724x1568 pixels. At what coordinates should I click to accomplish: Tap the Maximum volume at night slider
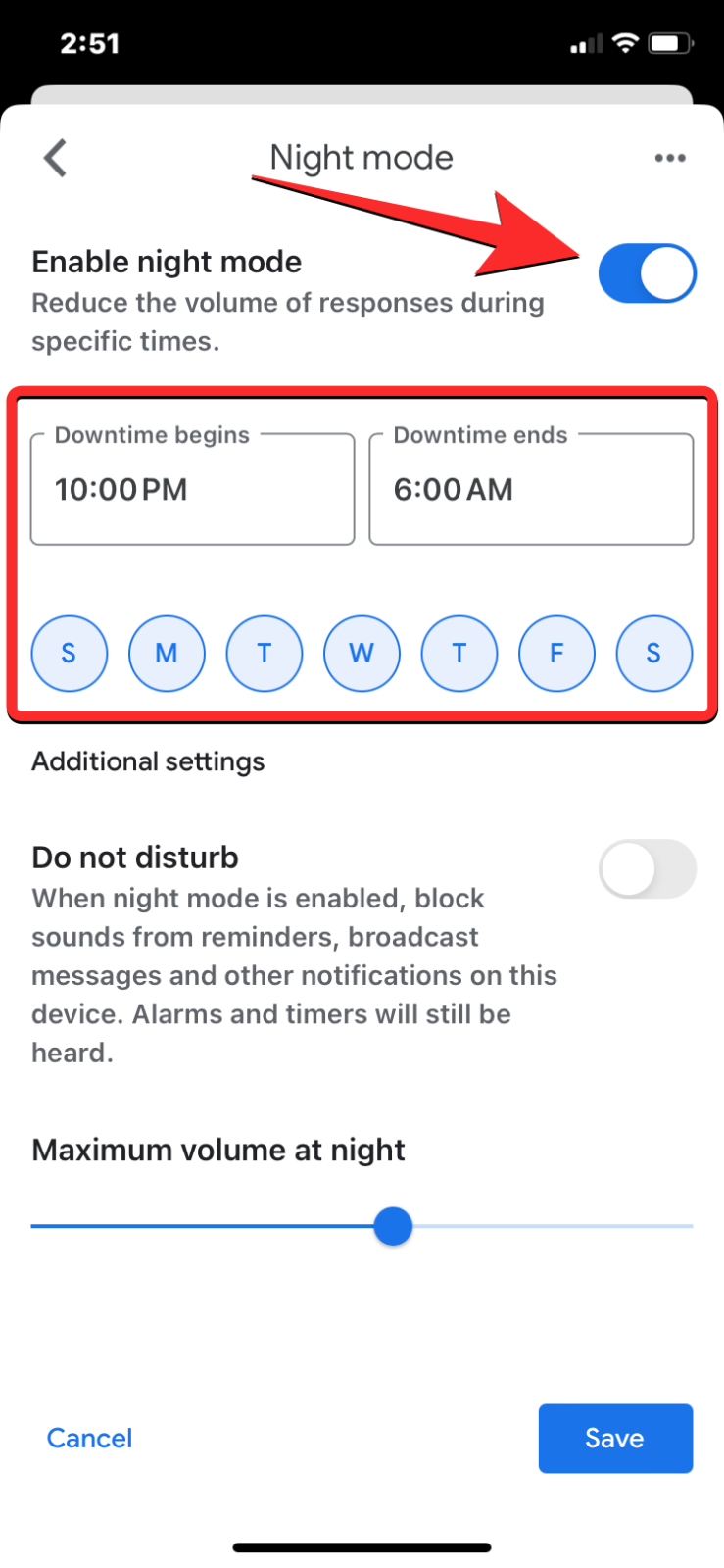coord(393,1226)
